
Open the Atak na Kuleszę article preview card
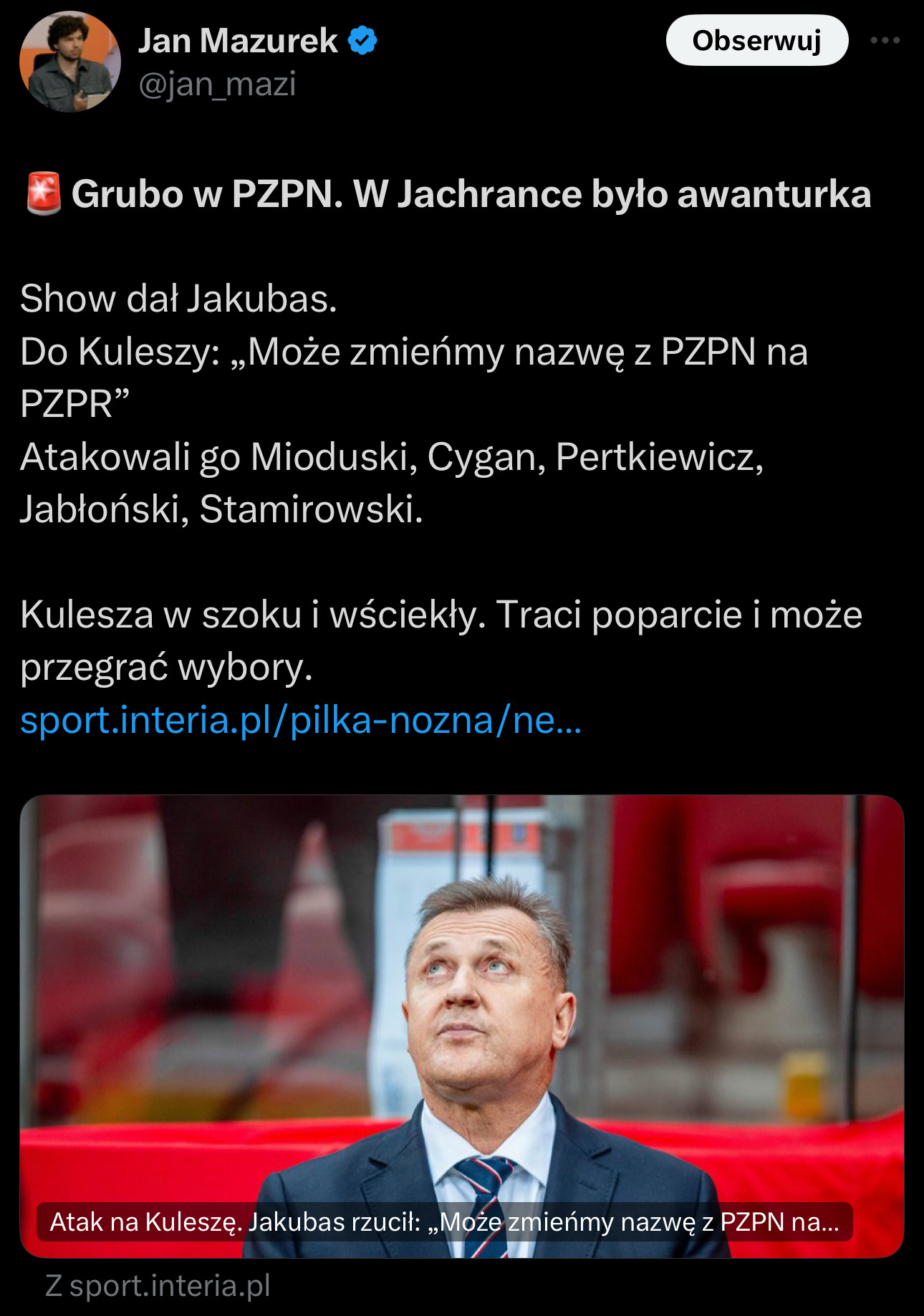click(461, 1024)
